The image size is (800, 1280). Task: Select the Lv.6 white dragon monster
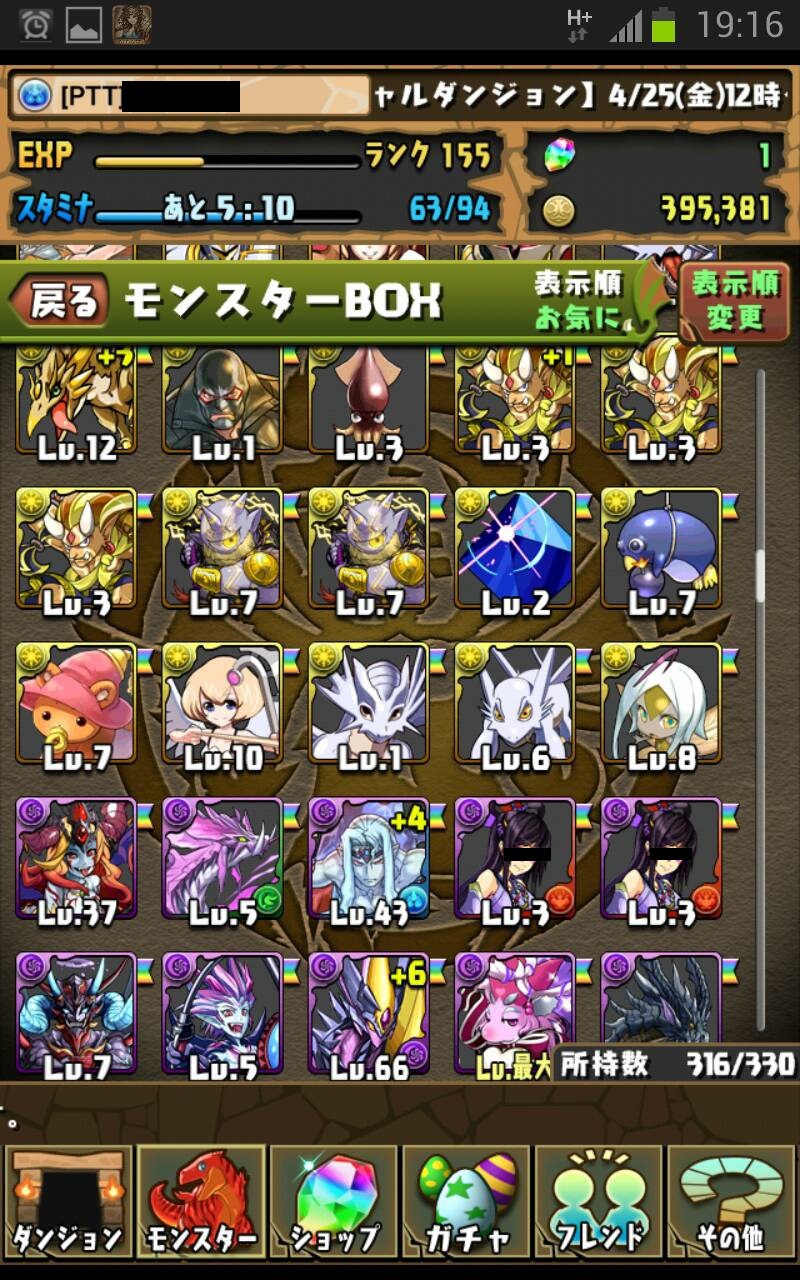(515, 703)
